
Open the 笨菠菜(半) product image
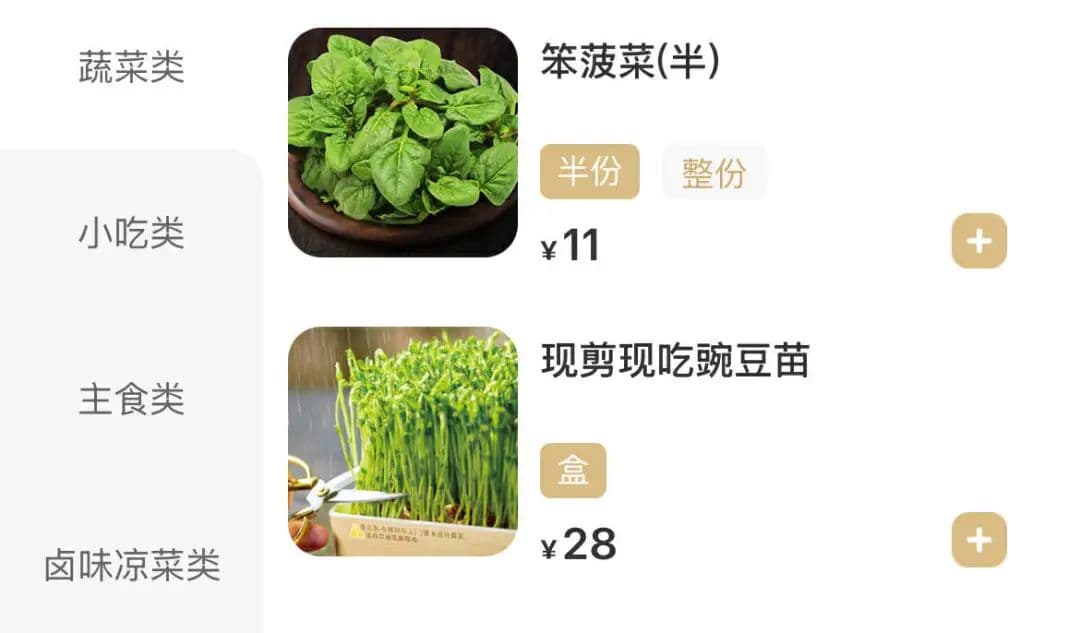403,142
